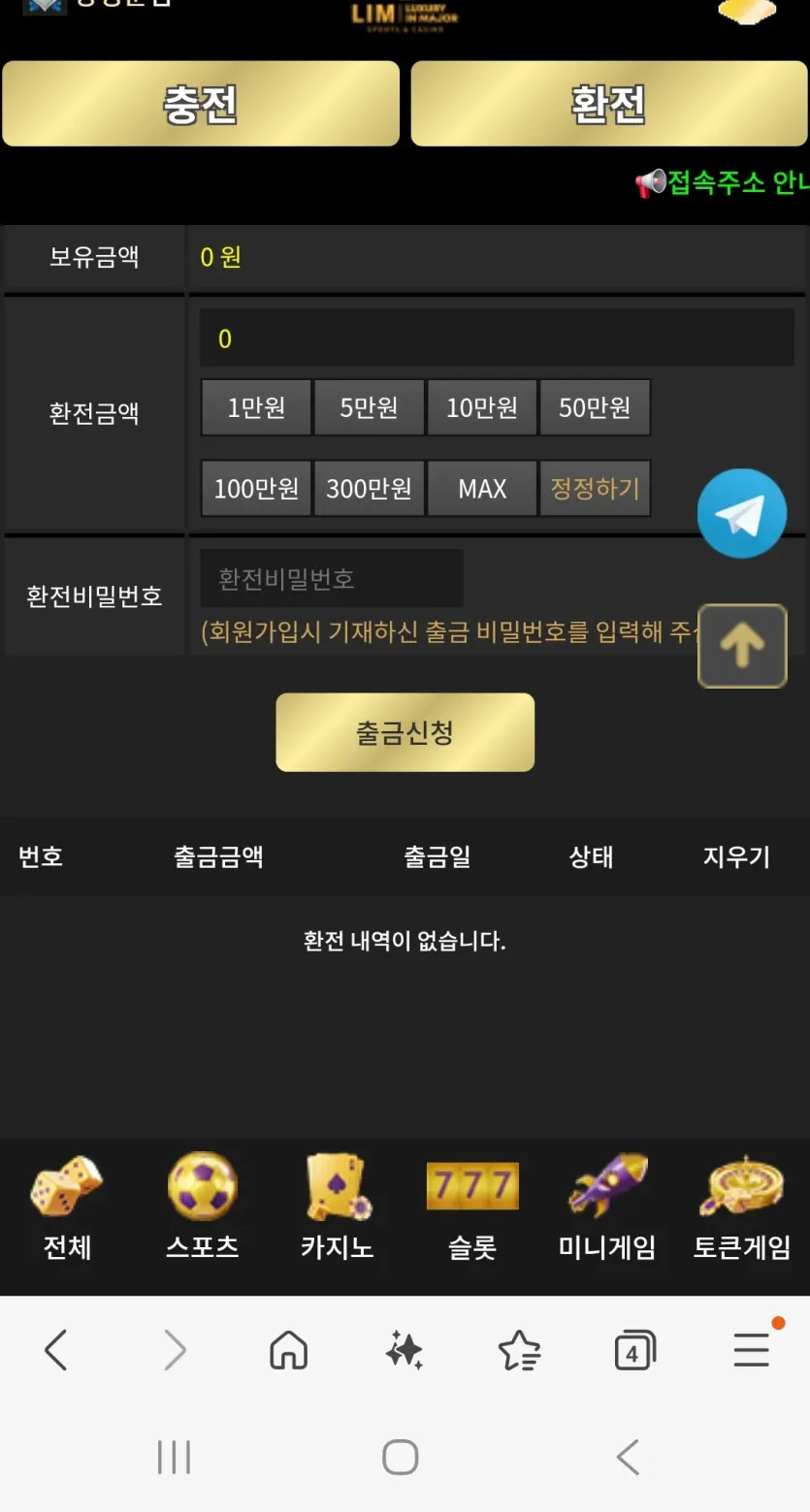Add 10만원 to the withdrawal amount
The height and width of the screenshot is (1512, 810).
pyautogui.click(x=481, y=407)
